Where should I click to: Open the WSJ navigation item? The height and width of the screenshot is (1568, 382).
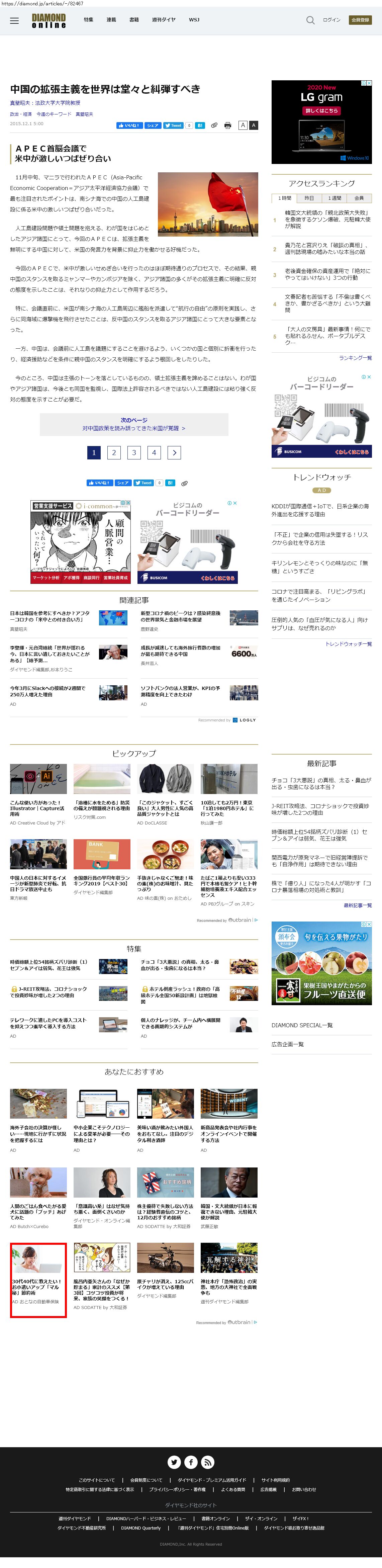(194, 20)
